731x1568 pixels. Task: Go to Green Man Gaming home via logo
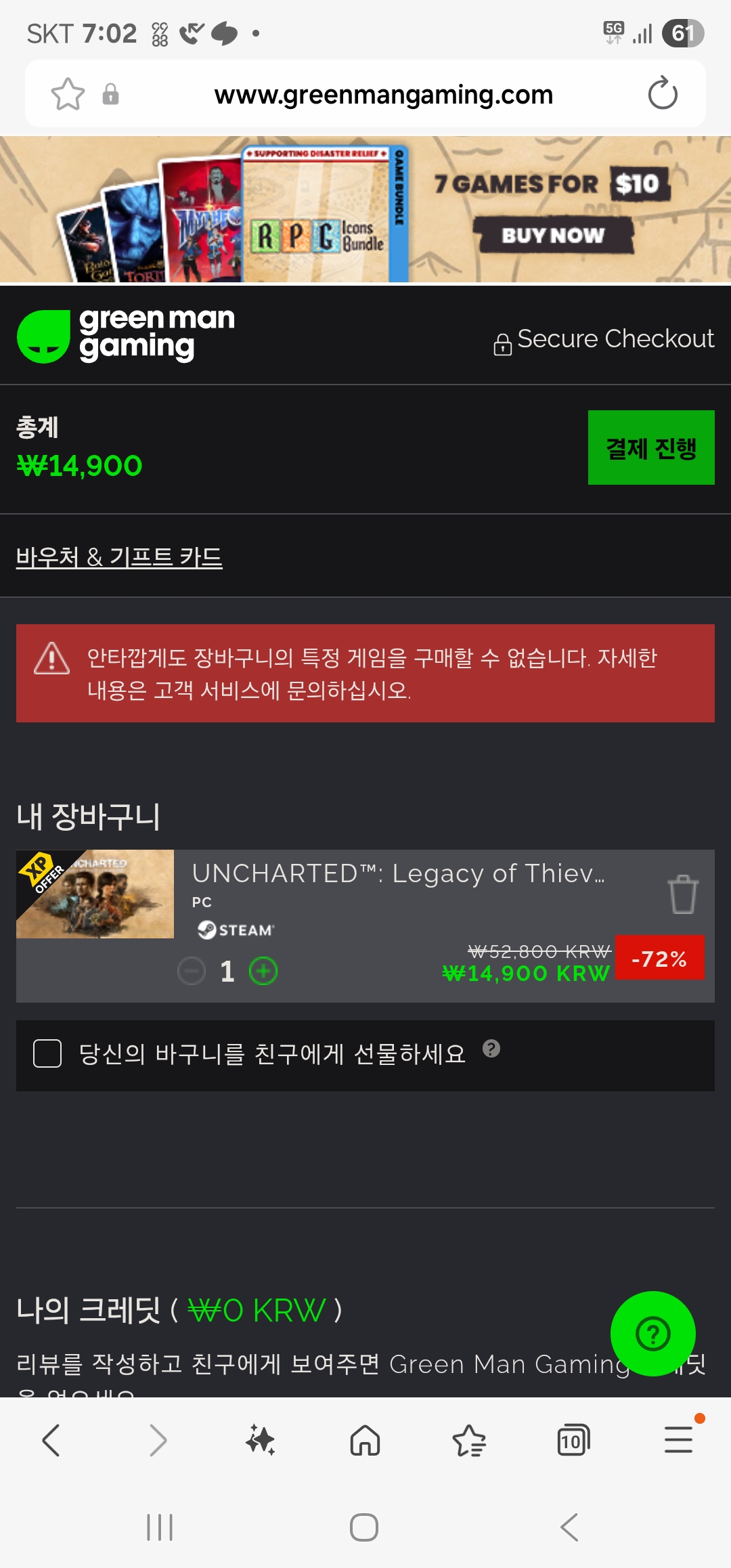tap(127, 336)
